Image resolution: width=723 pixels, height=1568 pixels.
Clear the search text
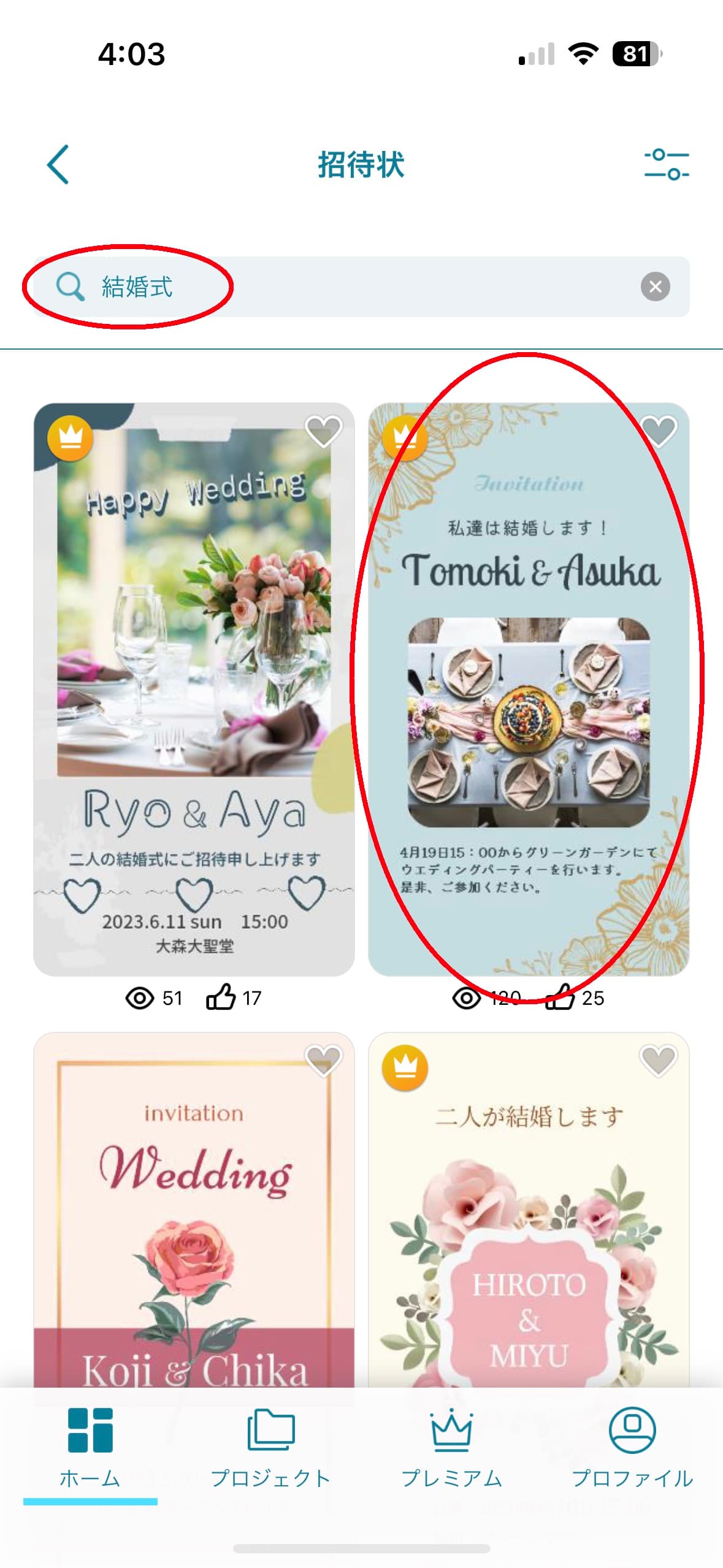[x=655, y=286]
